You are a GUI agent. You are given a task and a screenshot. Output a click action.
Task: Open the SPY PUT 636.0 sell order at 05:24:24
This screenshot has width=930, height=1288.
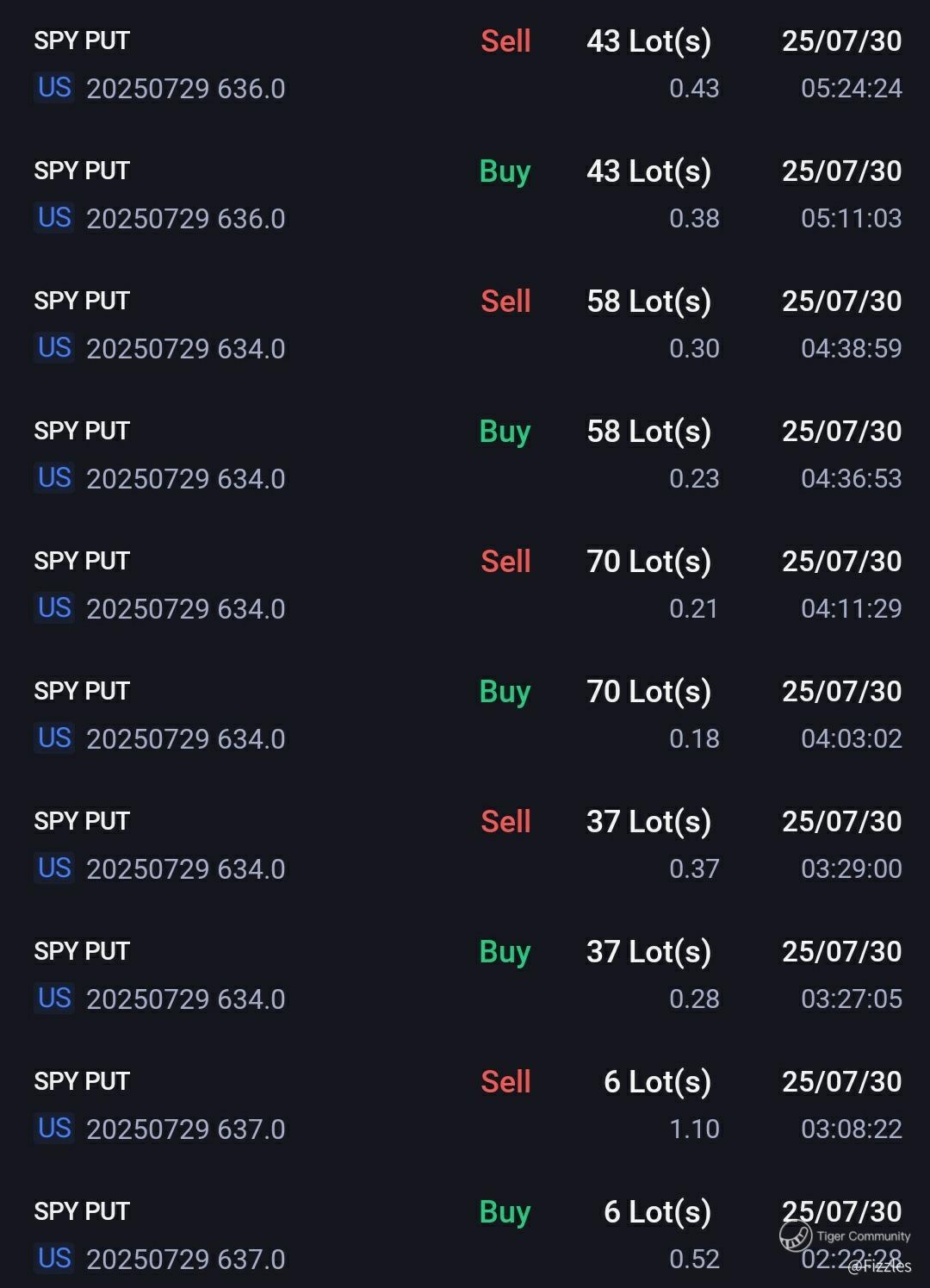[465, 65]
